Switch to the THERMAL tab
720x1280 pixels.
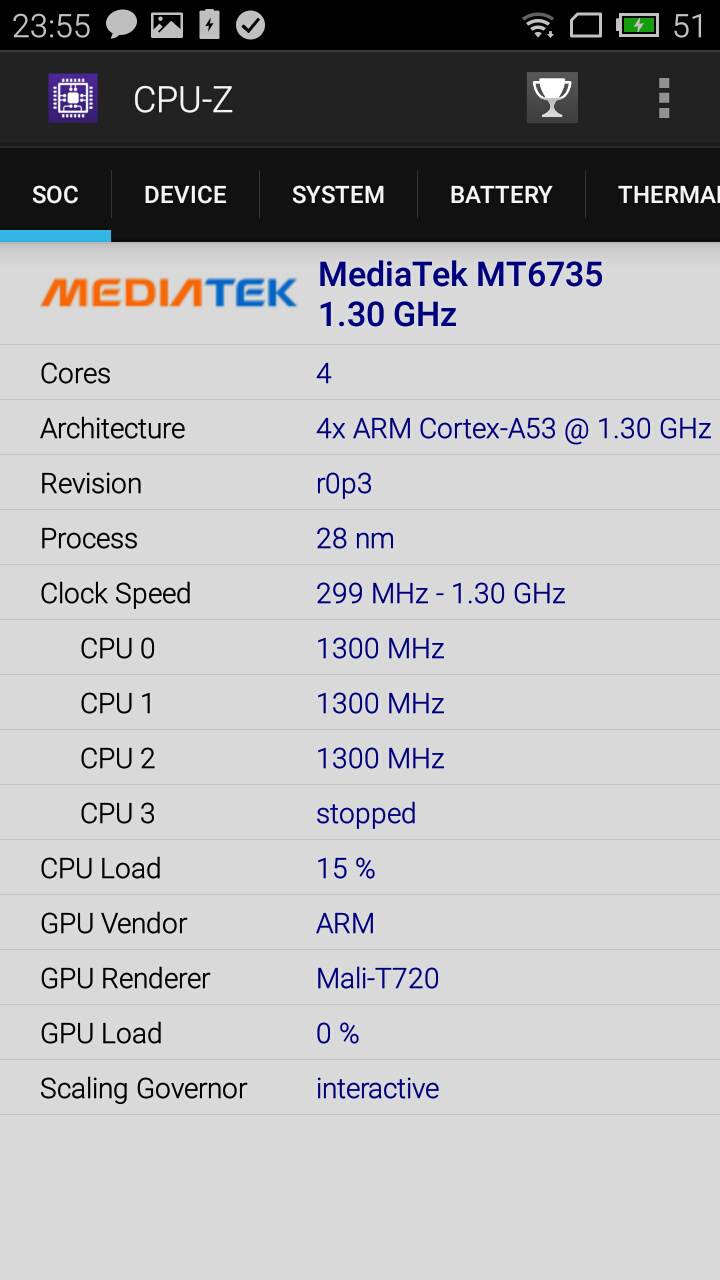pos(665,194)
